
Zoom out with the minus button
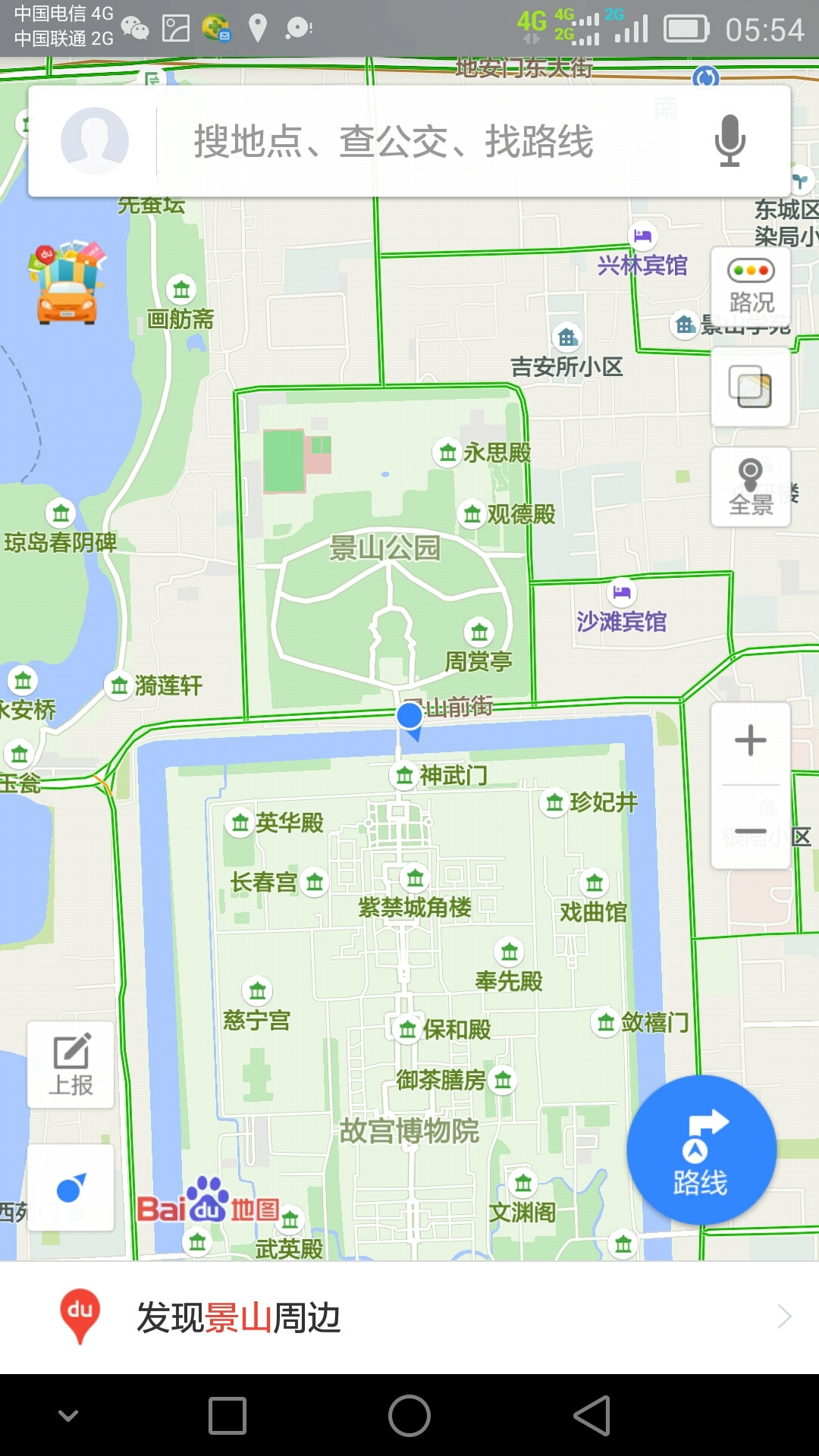pyautogui.click(x=751, y=829)
